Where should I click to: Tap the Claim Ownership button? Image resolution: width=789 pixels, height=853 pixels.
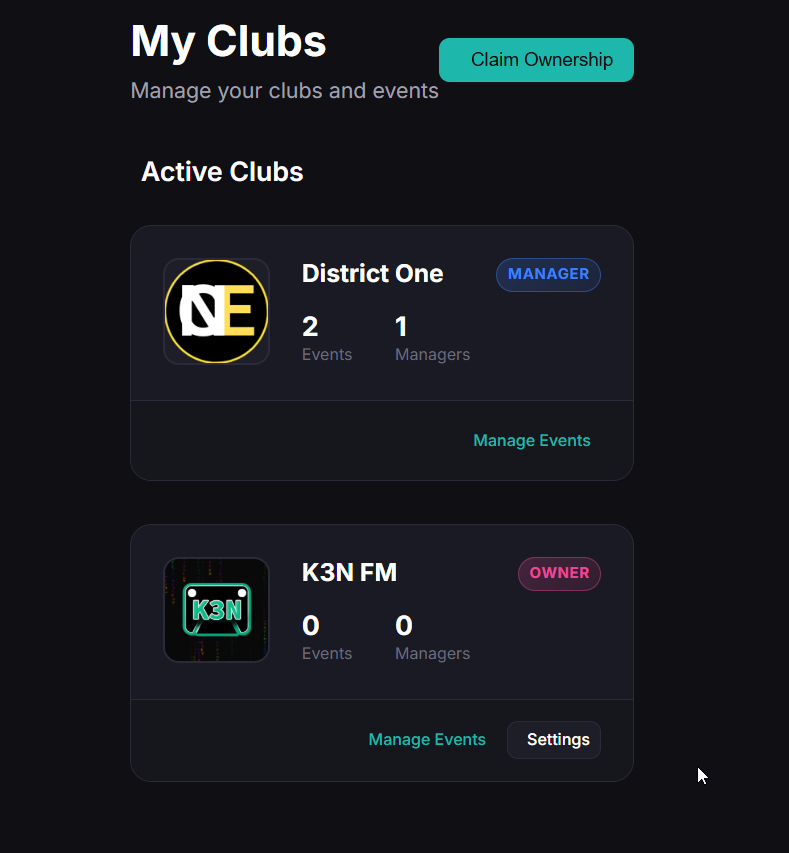coord(536,60)
